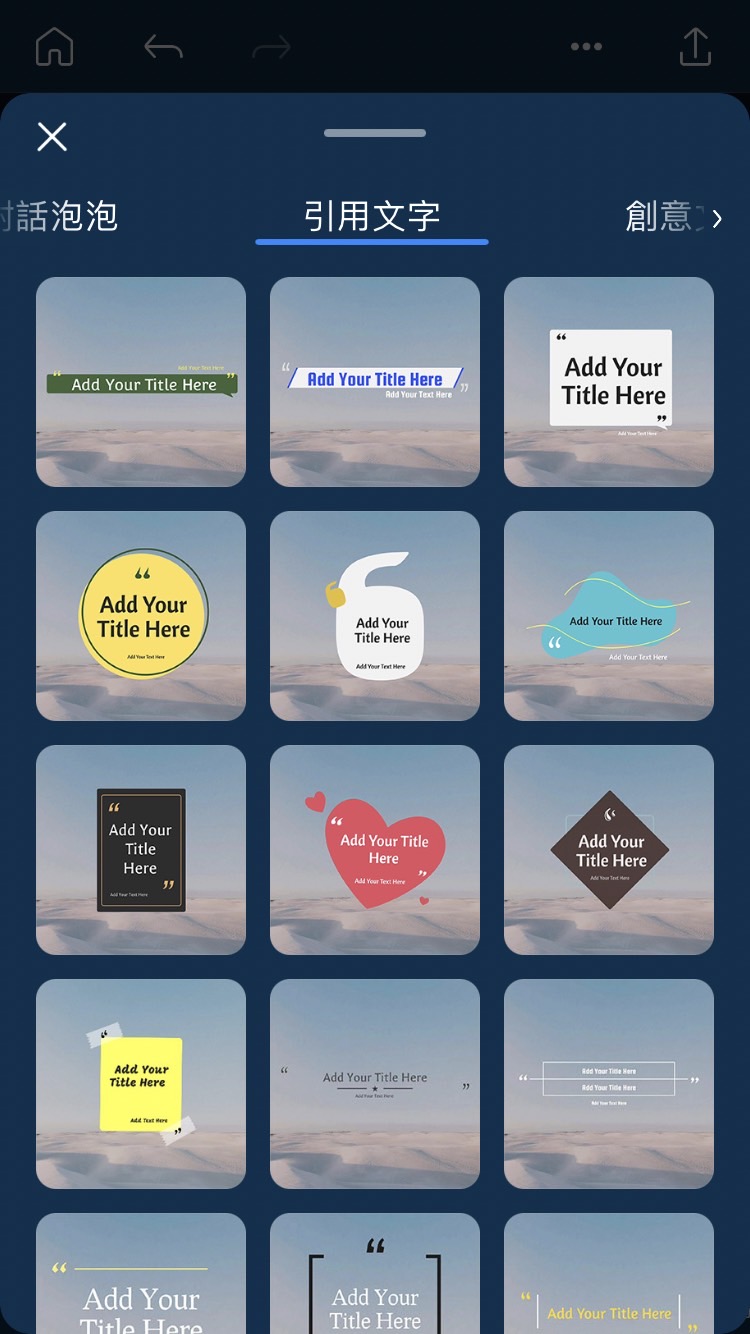The height and width of the screenshot is (1334, 750).
Task: Select the square bracket quote template
Action: click(375, 1280)
